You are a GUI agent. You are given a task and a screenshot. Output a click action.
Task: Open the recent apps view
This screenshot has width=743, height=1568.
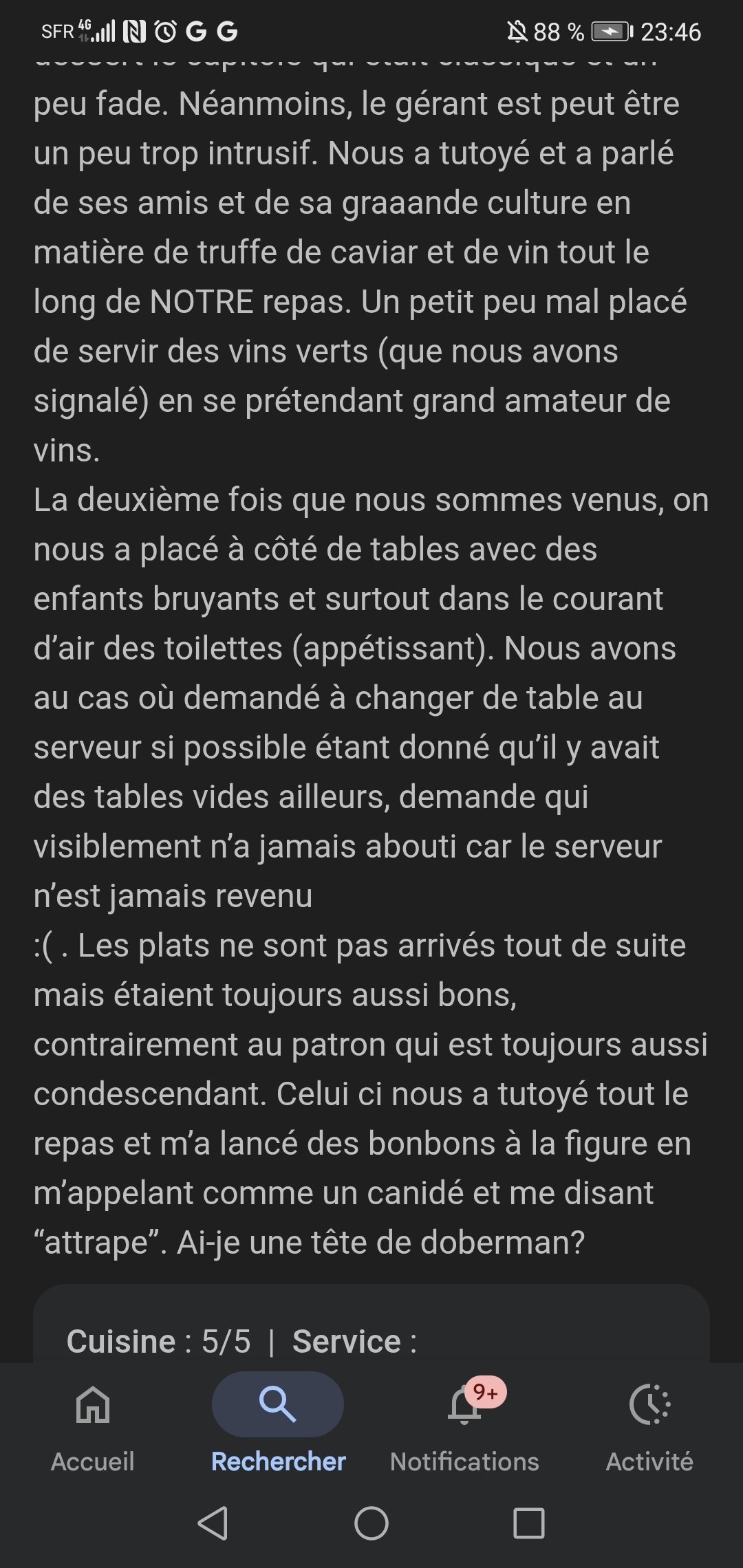click(x=529, y=1523)
